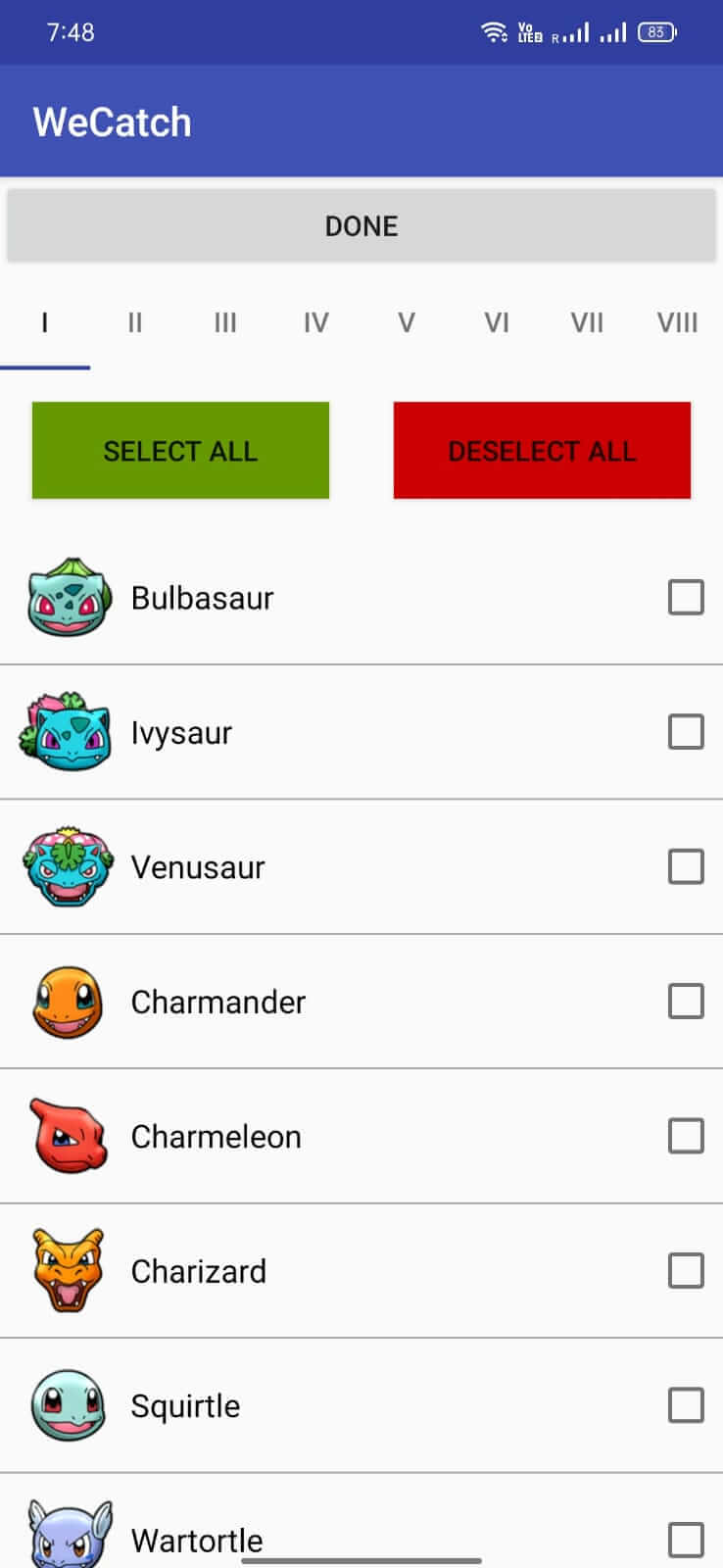Check the Squirtle checkbox
This screenshot has height=1568, width=723.
pos(687,1405)
